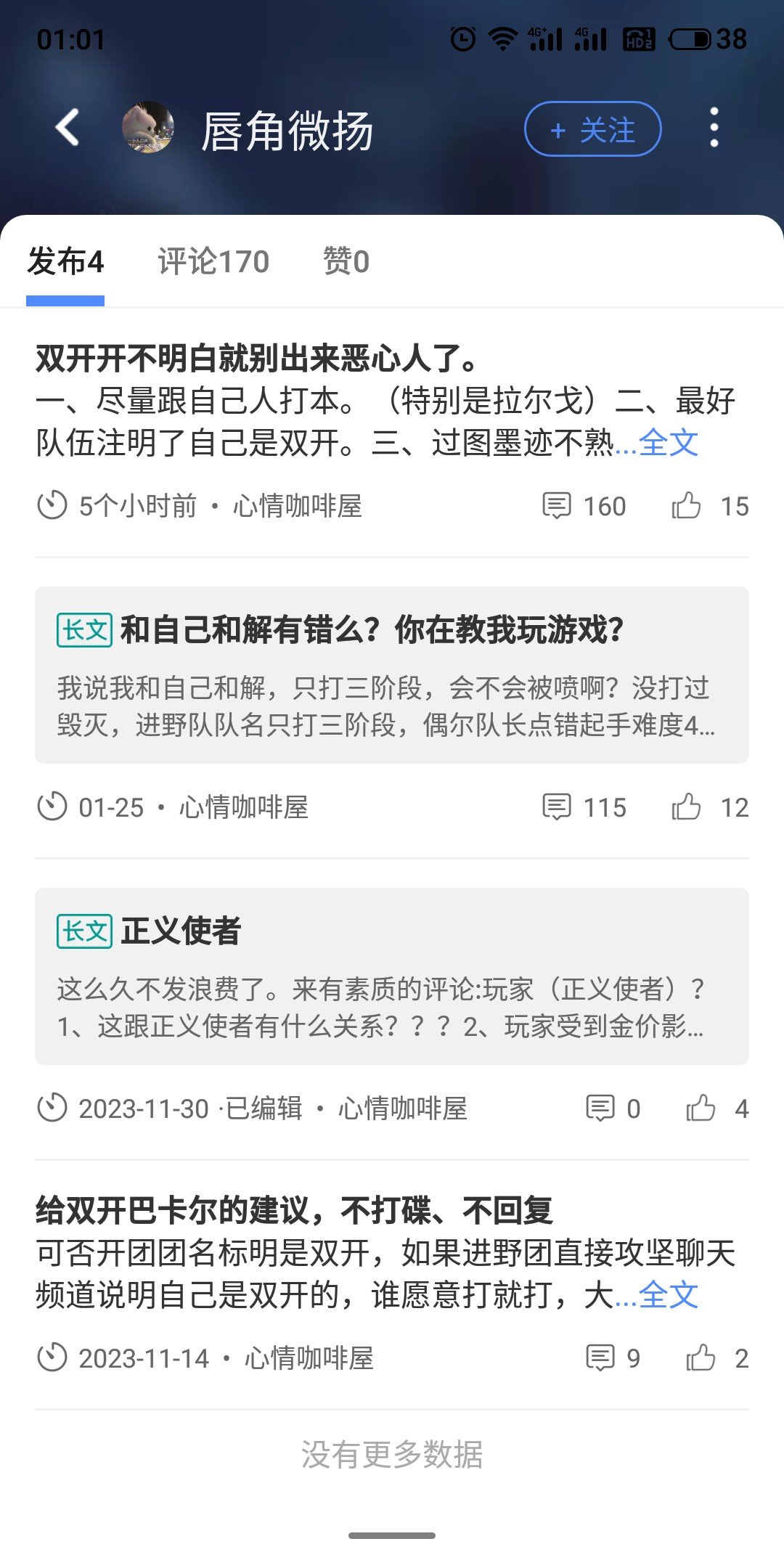Open the 正义使者 long post card
The height and width of the screenshot is (1568, 784).
(392, 976)
